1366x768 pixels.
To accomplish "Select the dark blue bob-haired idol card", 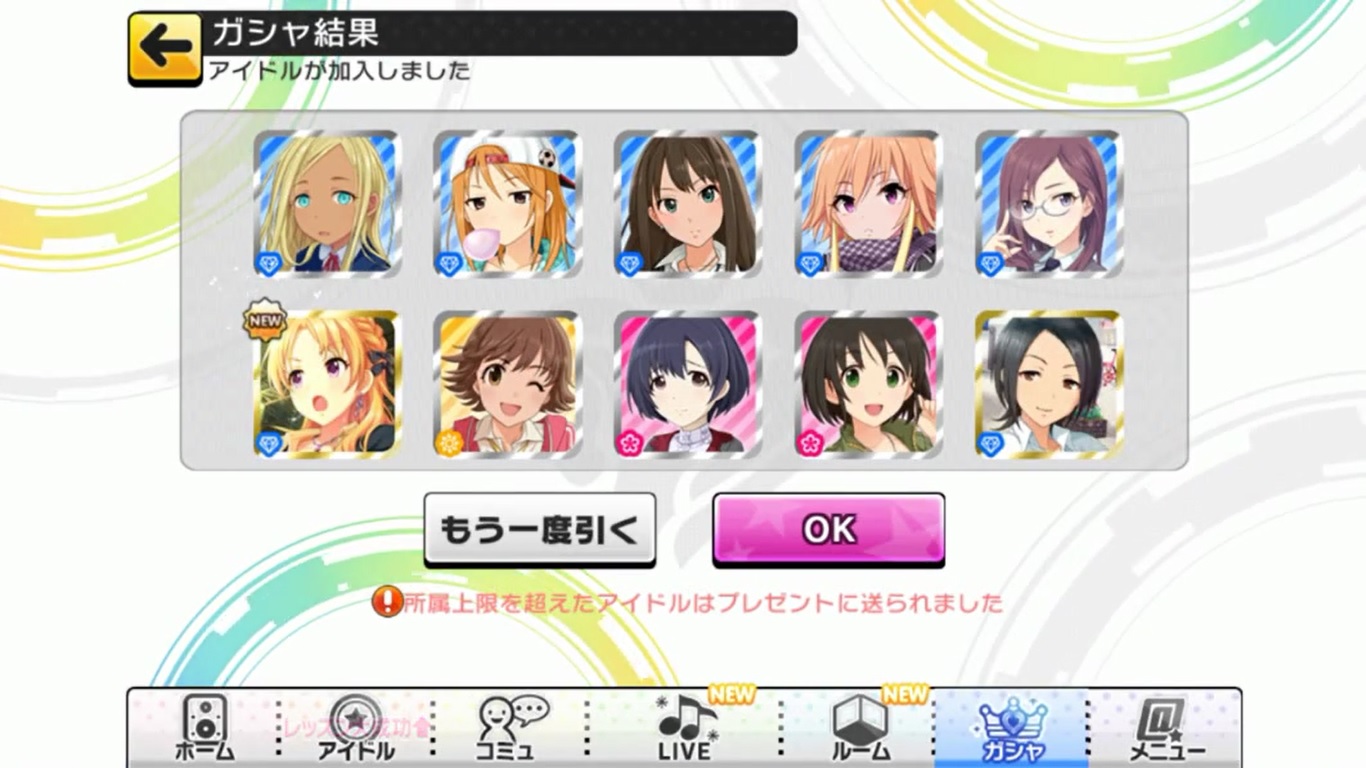I will 687,384.
